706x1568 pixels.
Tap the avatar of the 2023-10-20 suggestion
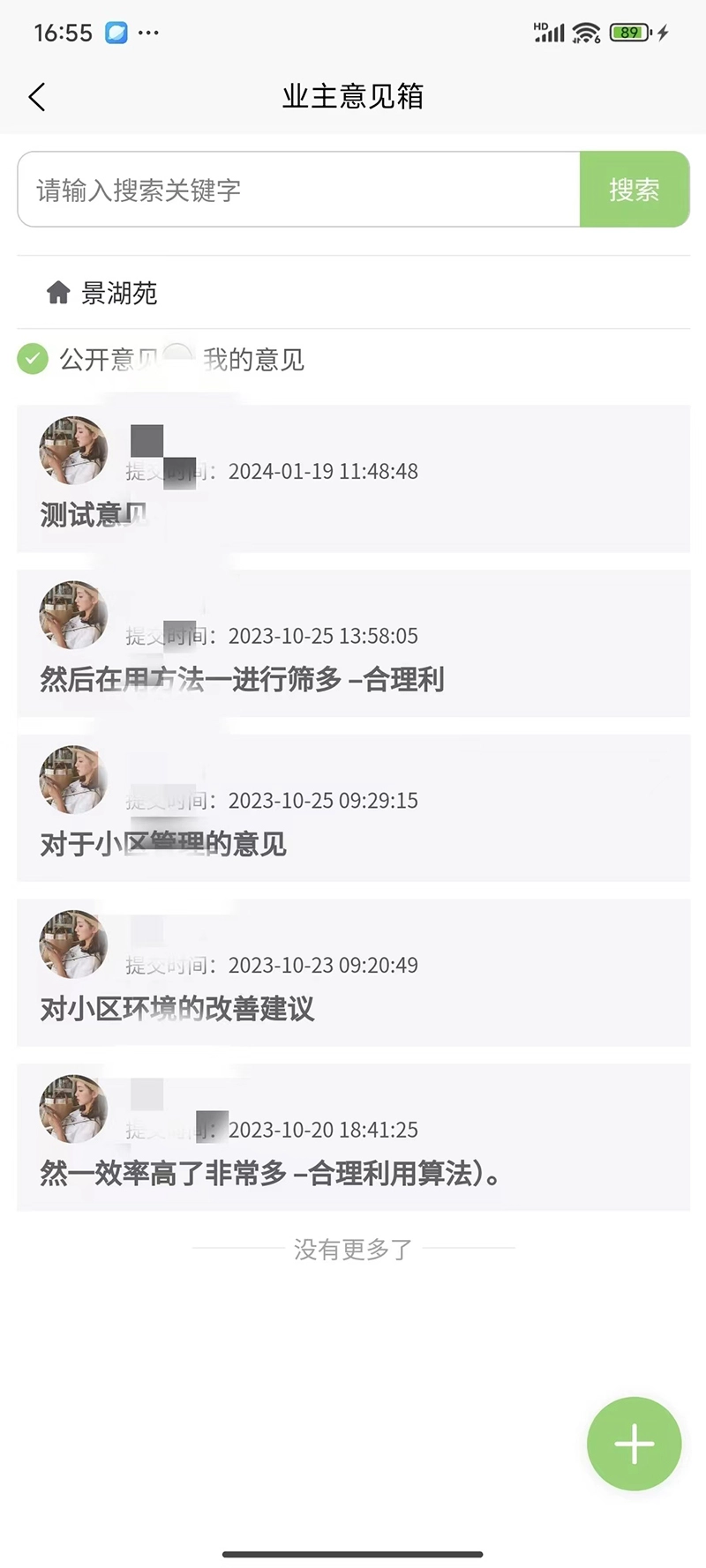tap(73, 1109)
